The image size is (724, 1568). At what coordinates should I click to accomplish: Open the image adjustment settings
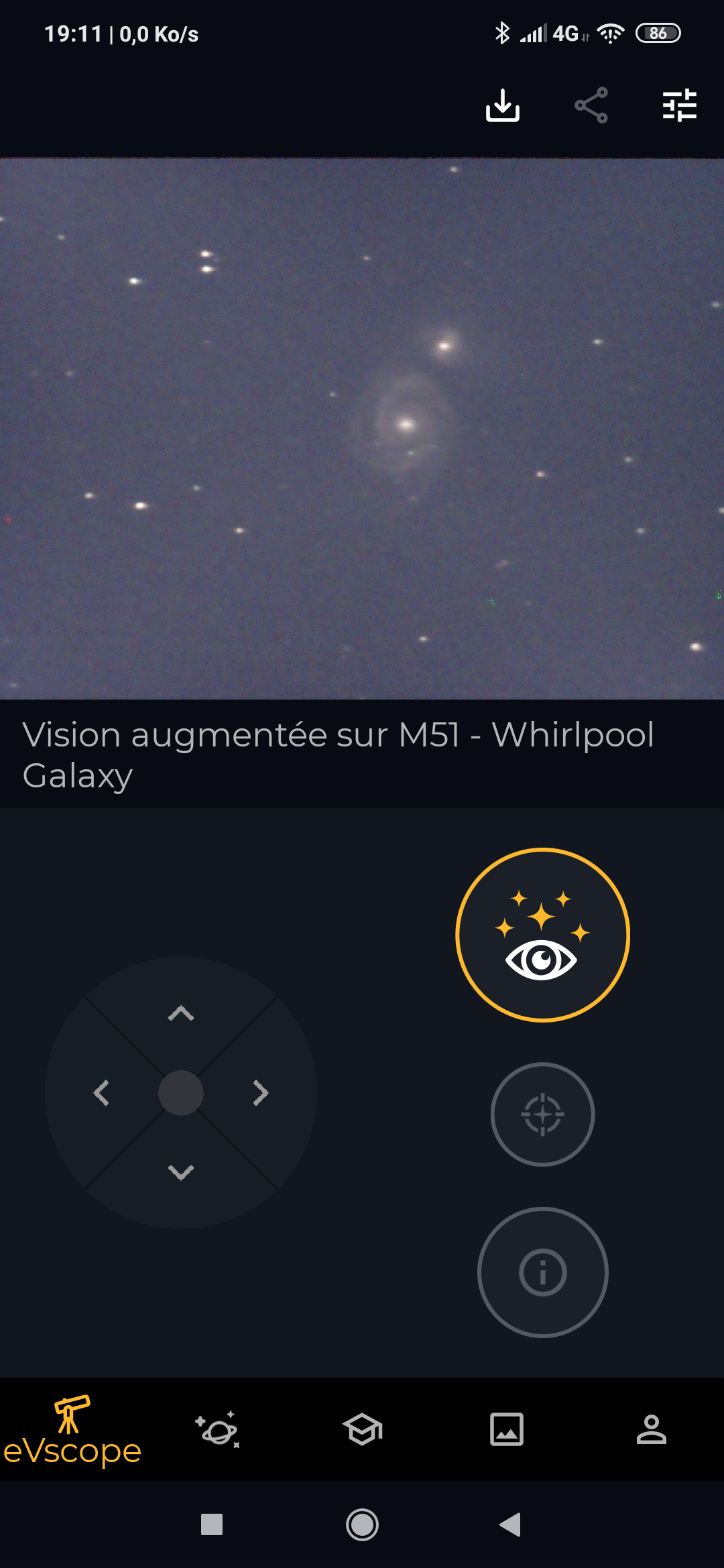[680, 105]
